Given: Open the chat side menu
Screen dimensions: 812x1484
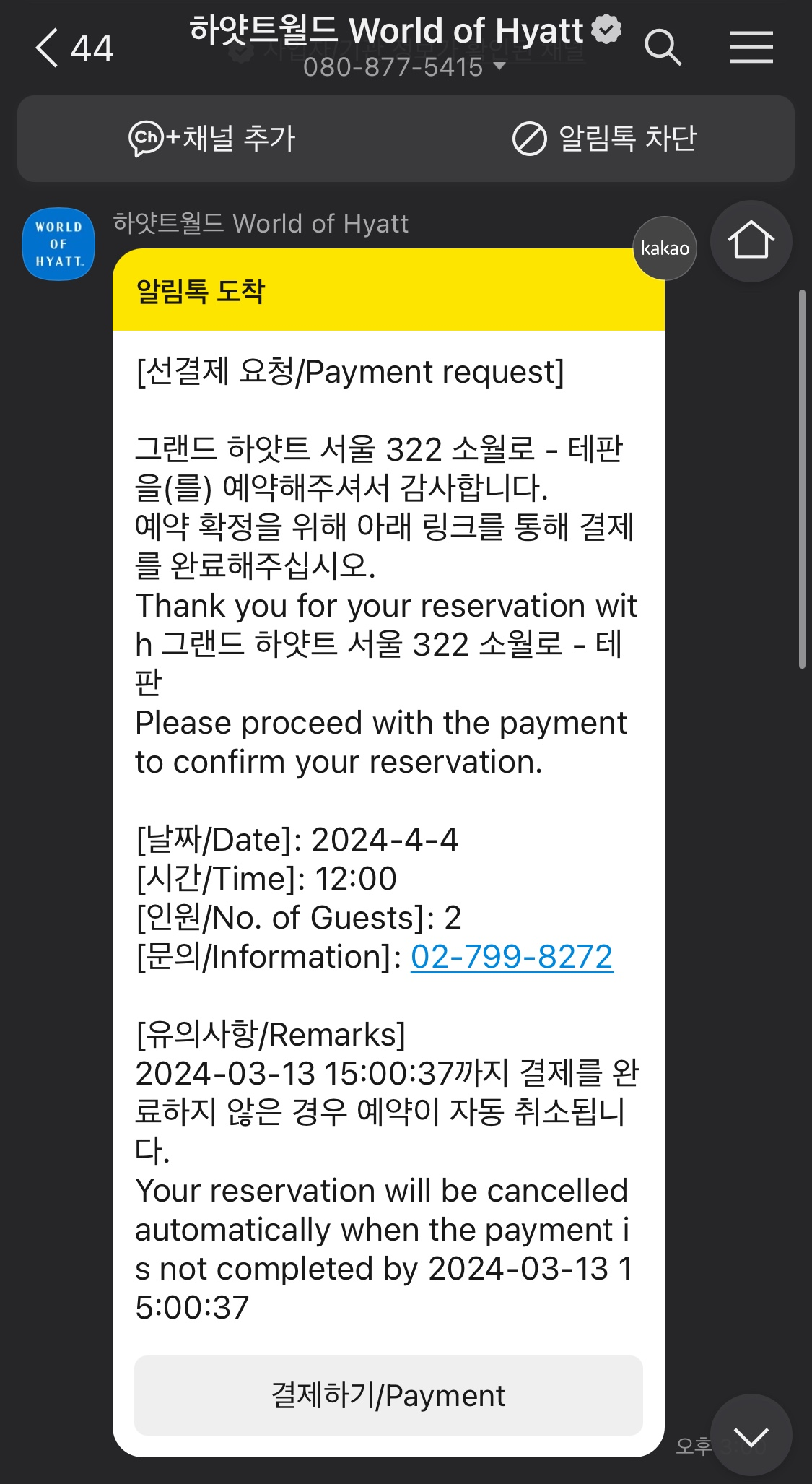Looking at the screenshot, I should (751, 48).
